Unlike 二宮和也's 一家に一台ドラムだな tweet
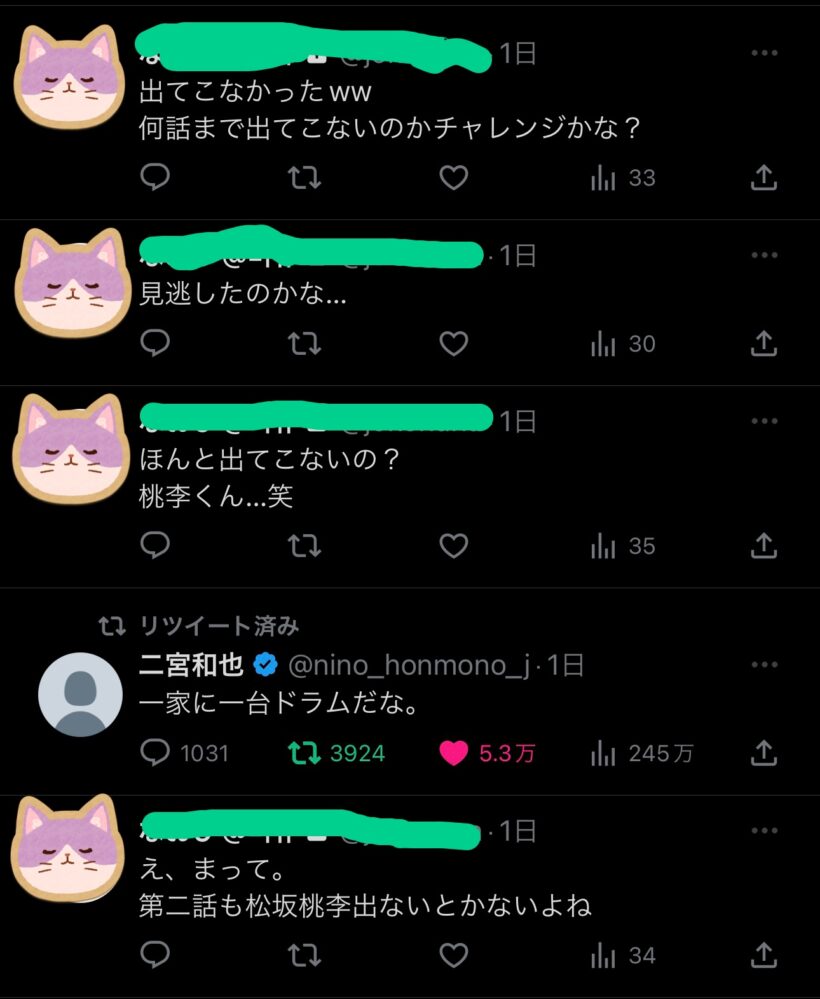This screenshot has height=999, width=820. coord(454,753)
